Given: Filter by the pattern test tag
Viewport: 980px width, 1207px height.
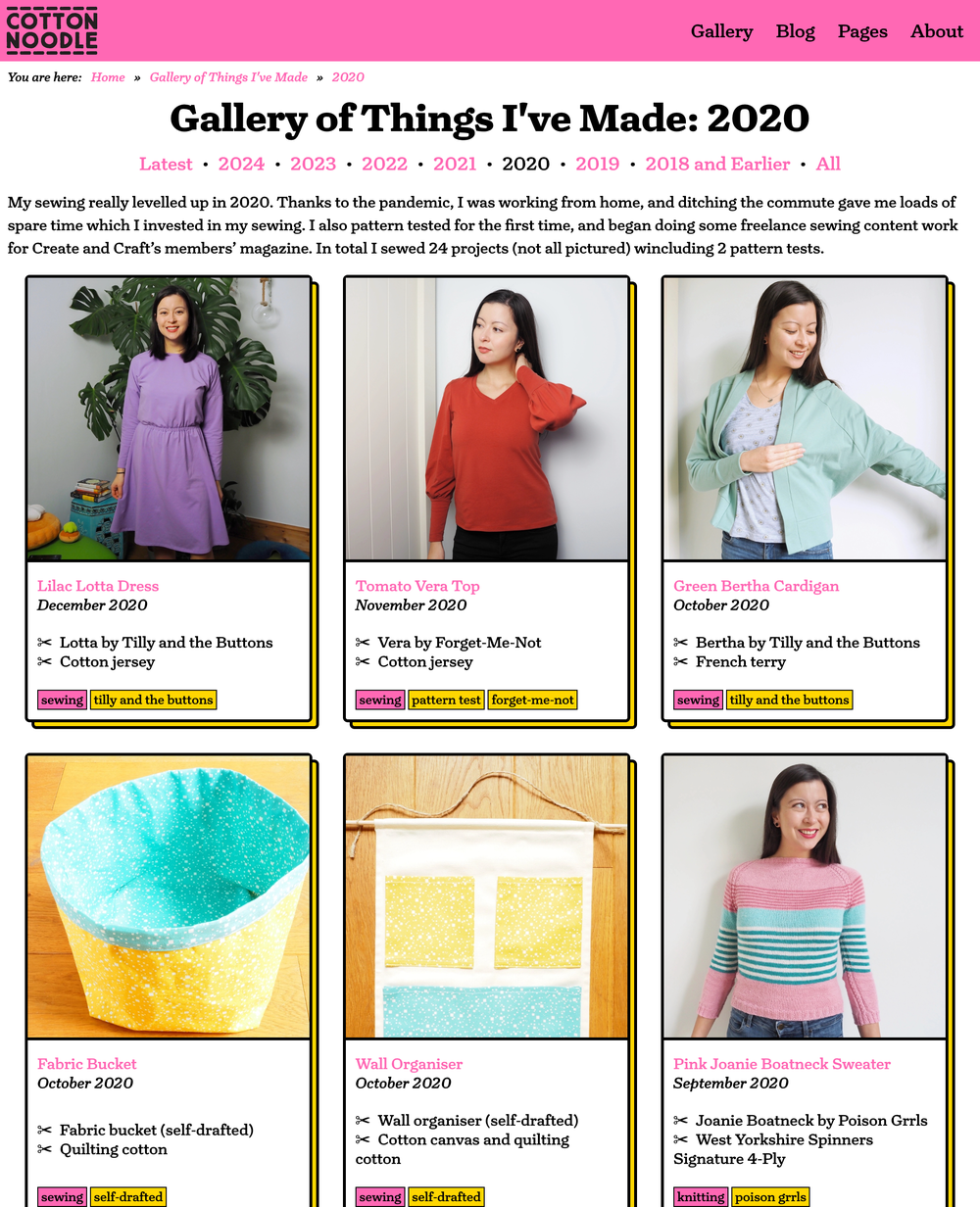Looking at the screenshot, I should (x=446, y=700).
